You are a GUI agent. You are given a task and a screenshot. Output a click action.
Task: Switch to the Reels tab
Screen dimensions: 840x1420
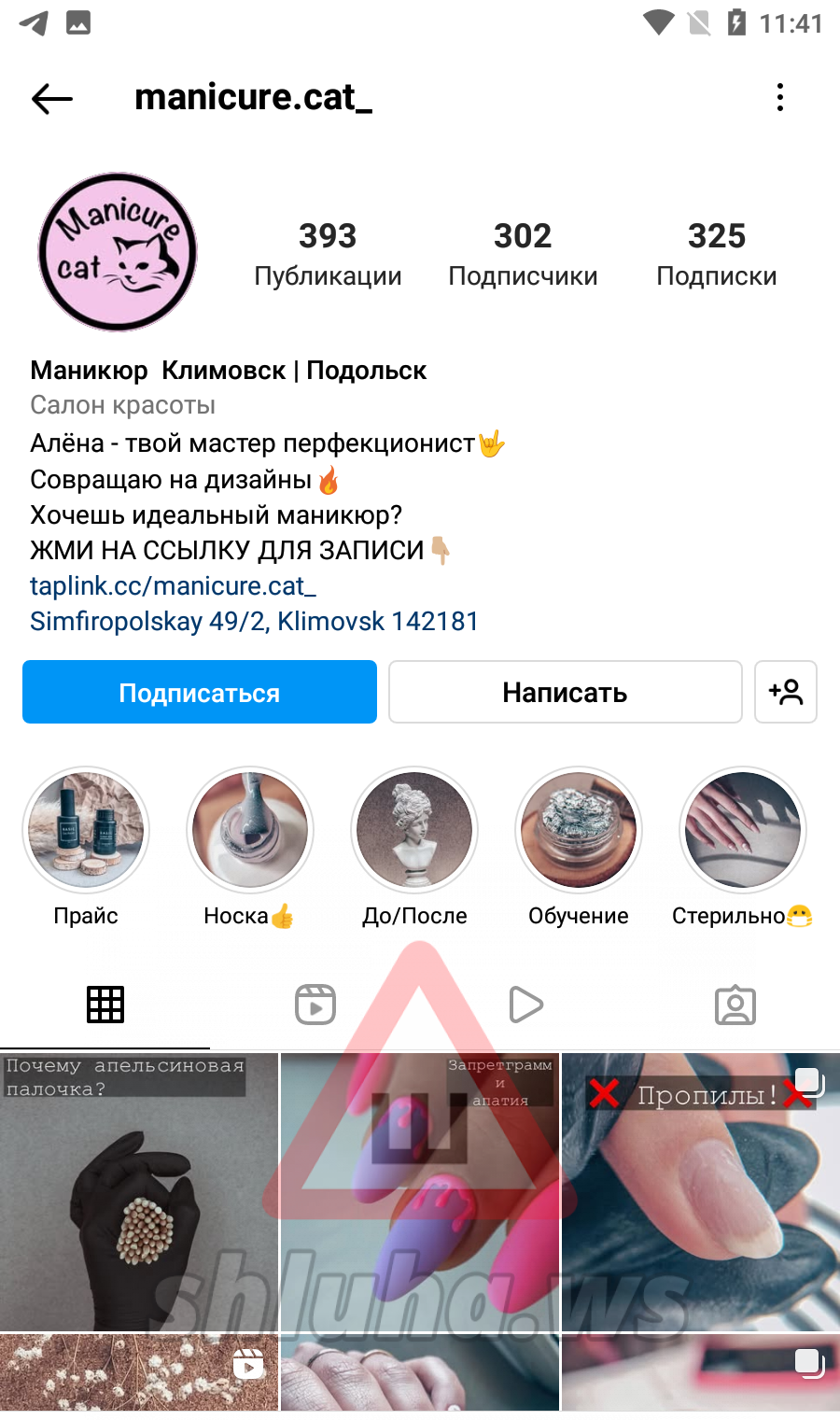point(315,1005)
